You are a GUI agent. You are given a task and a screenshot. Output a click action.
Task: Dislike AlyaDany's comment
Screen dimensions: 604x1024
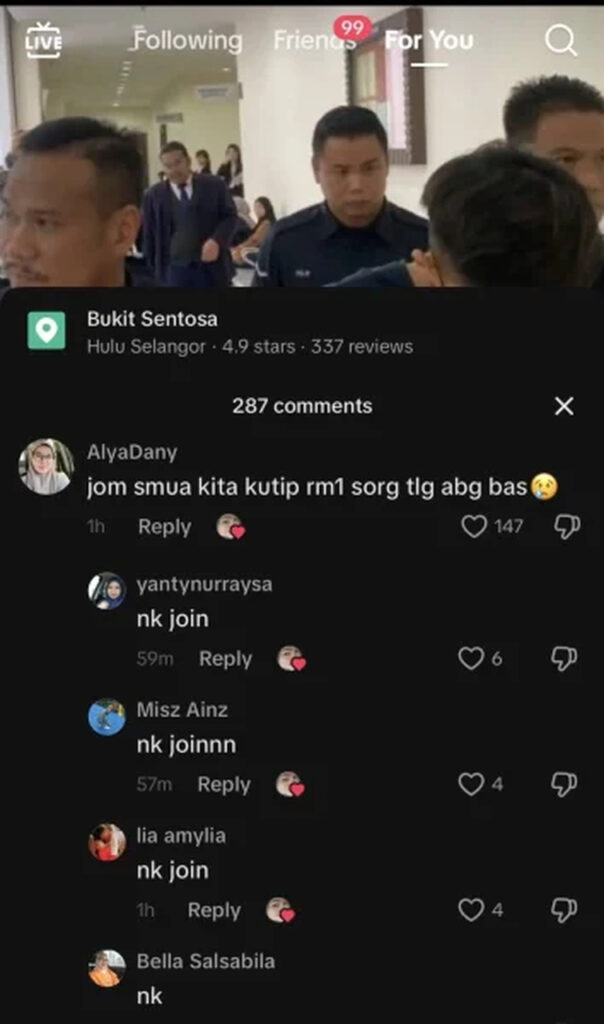pos(566,526)
